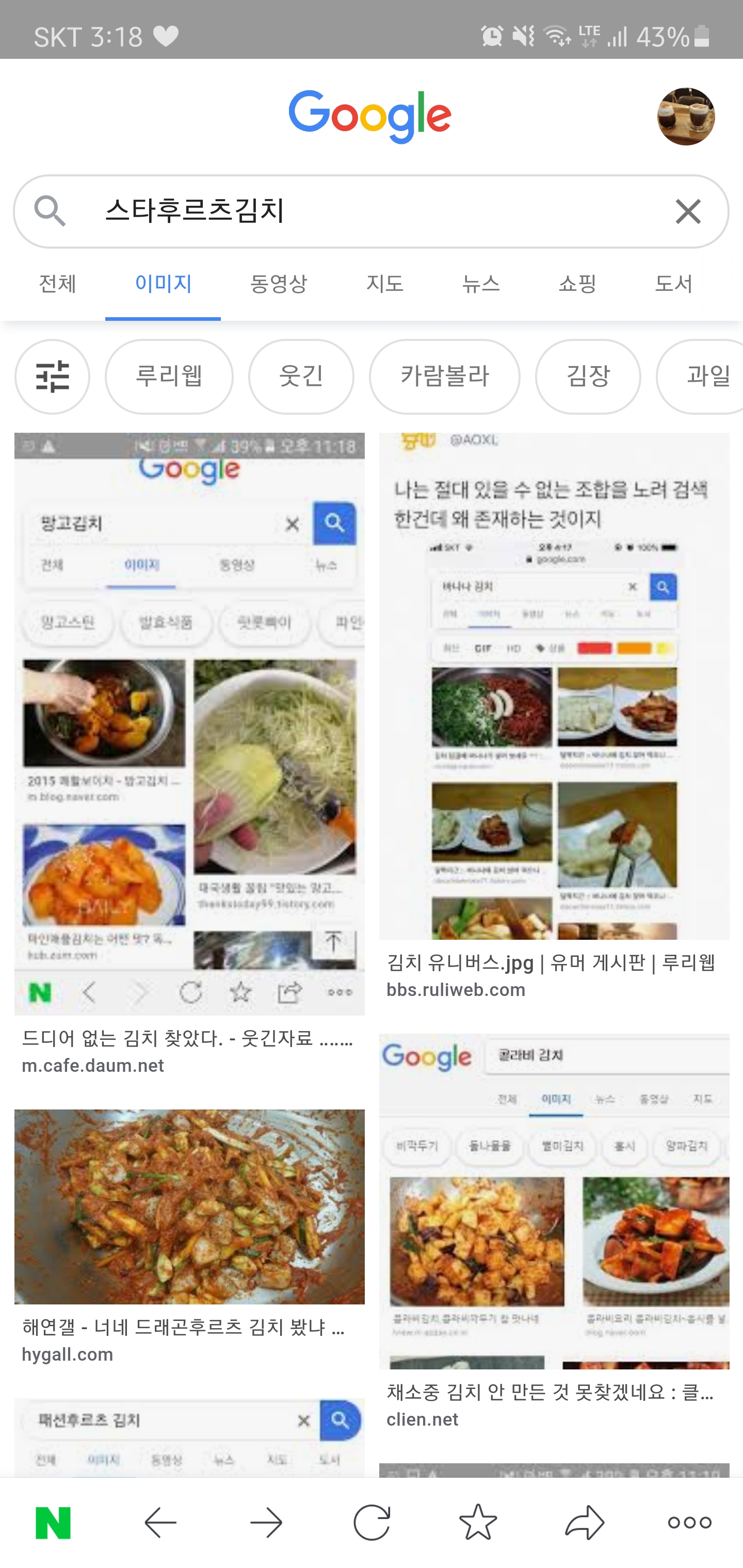Select the 웃긴 suggestion chip
This screenshot has height=1568, width=743.
point(301,376)
